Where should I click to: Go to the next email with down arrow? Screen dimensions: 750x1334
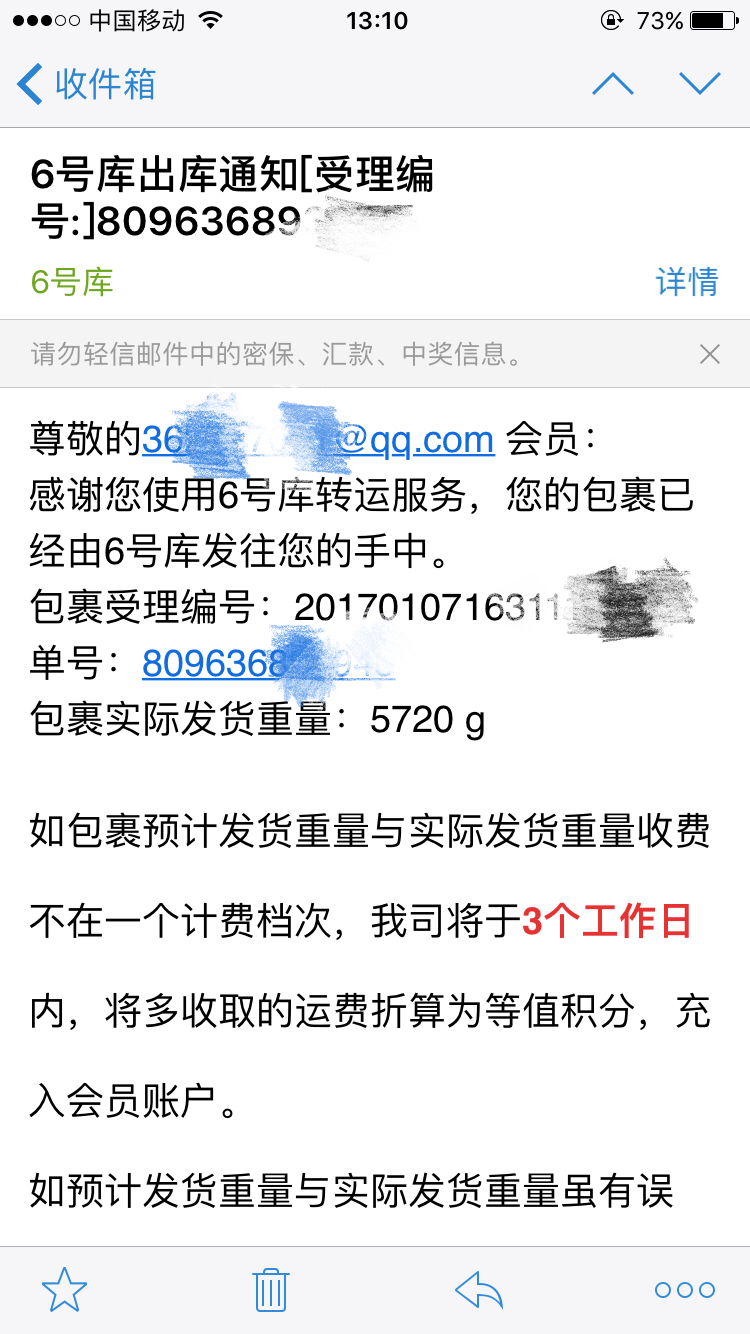(700, 84)
